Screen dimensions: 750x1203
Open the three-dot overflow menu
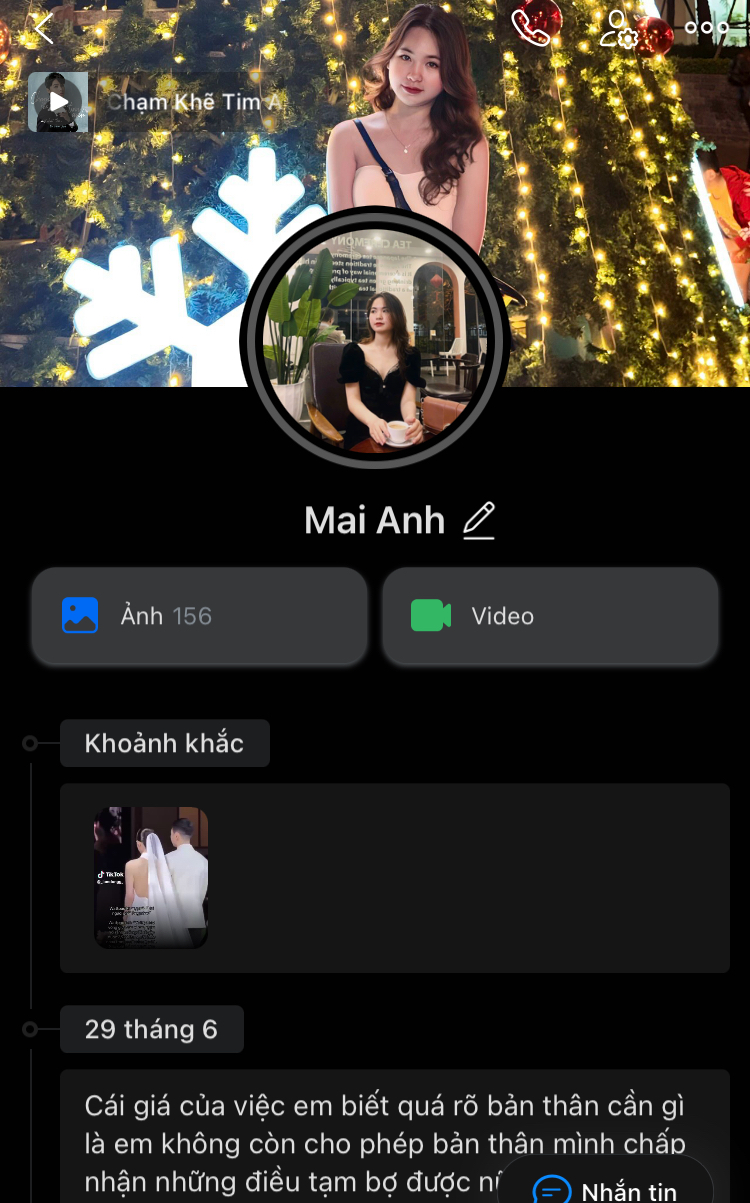pyautogui.click(x=706, y=28)
